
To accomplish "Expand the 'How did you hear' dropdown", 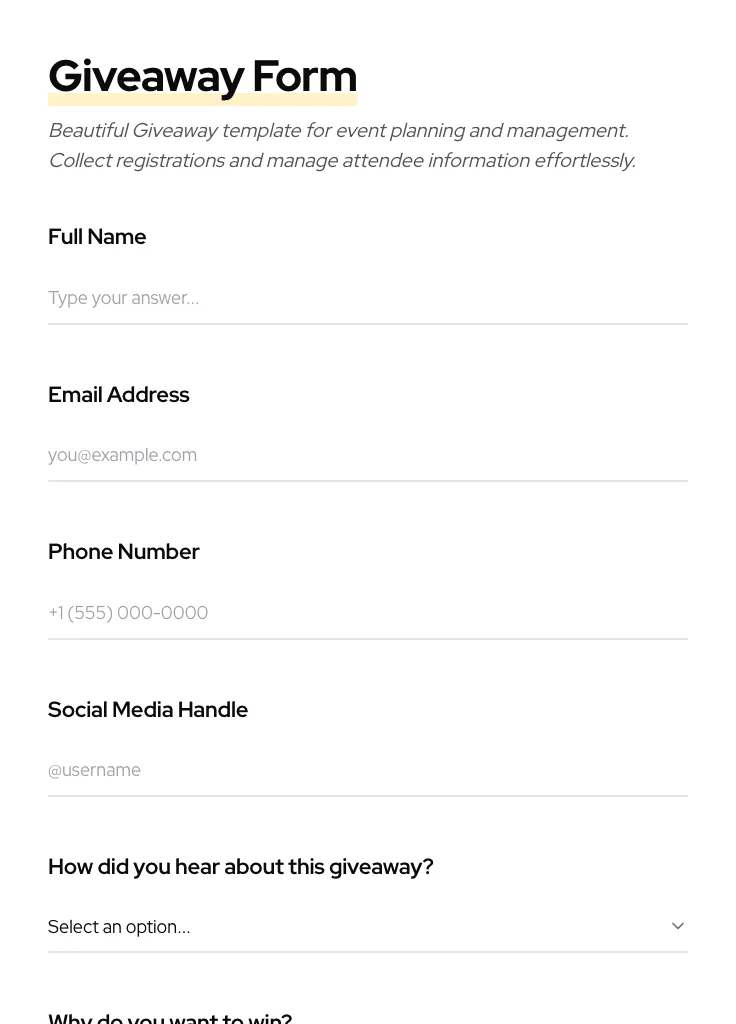I will pos(367,927).
